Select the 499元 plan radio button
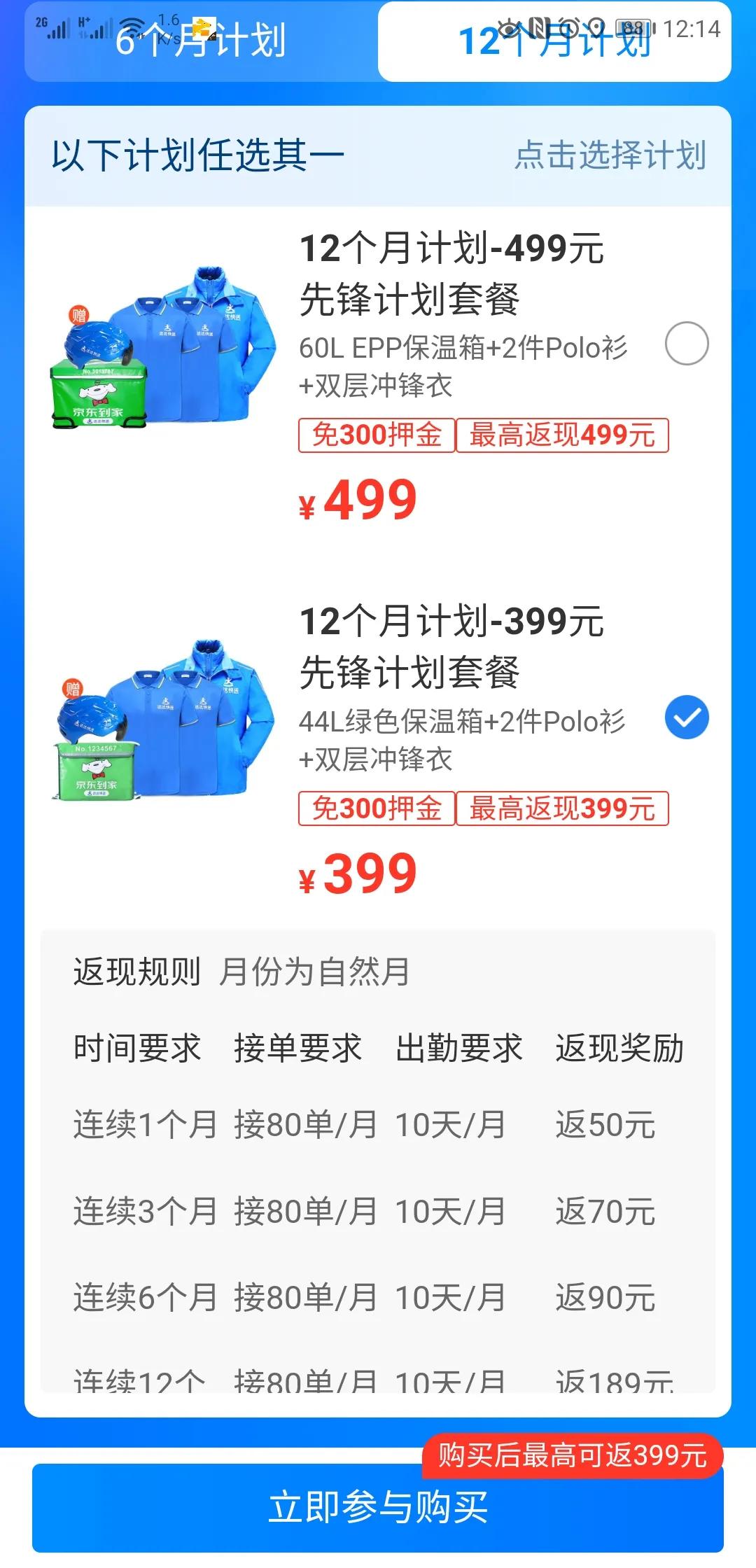Image resolution: width=756 pixels, height=1568 pixels. coord(687,344)
